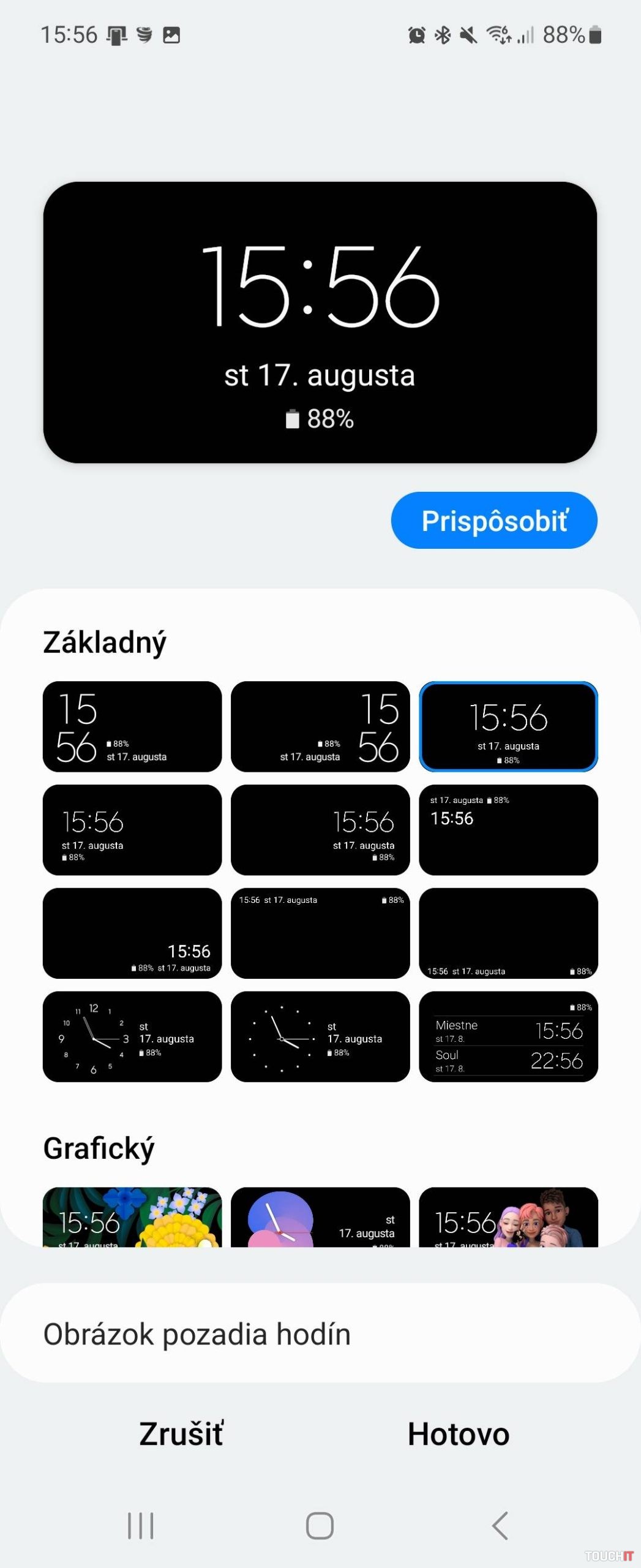Select clock style with time bottom right
The image size is (641, 1568).
pyautogui.click(x=132, y=933)
